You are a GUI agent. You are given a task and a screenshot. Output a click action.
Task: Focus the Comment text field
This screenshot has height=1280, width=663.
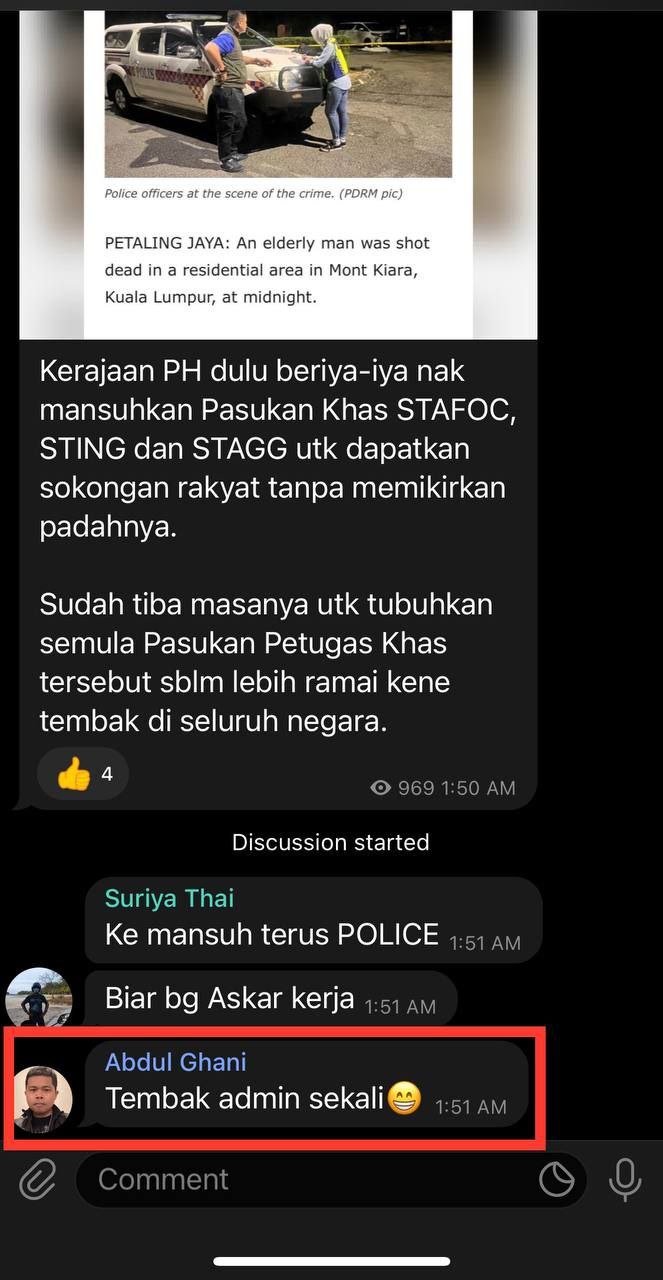point(300,1180)
